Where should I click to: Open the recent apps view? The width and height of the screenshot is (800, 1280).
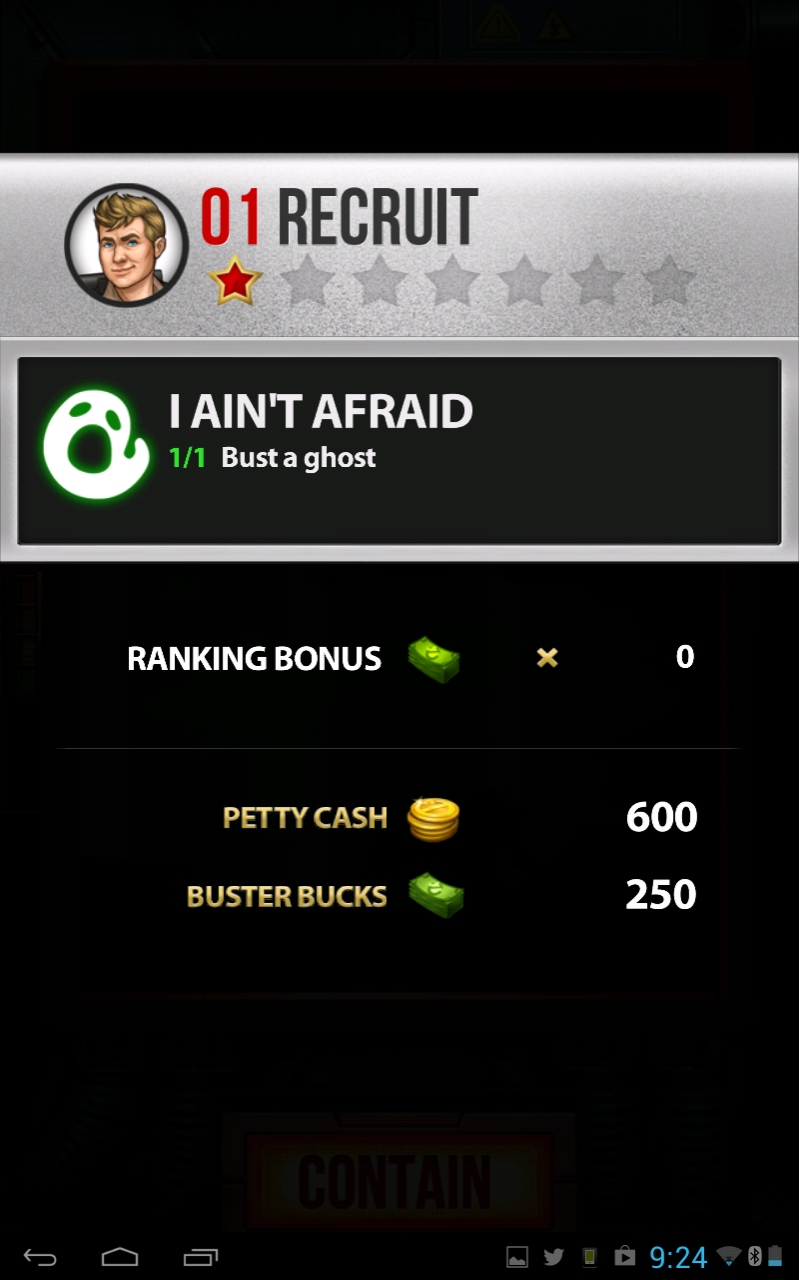pyautogui.click(x=200, y=1257)
